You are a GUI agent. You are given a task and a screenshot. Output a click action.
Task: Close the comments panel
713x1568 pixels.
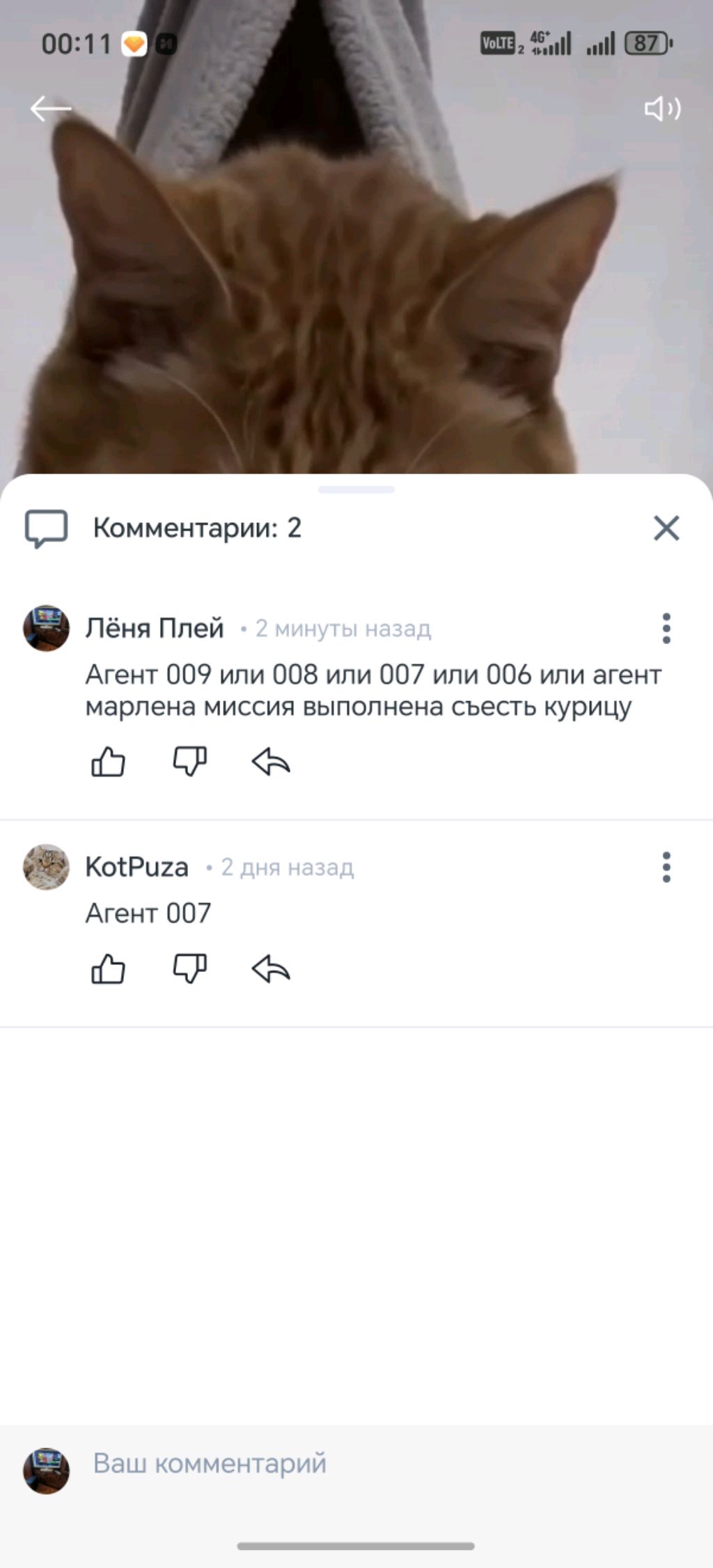[x=666, y=528]
